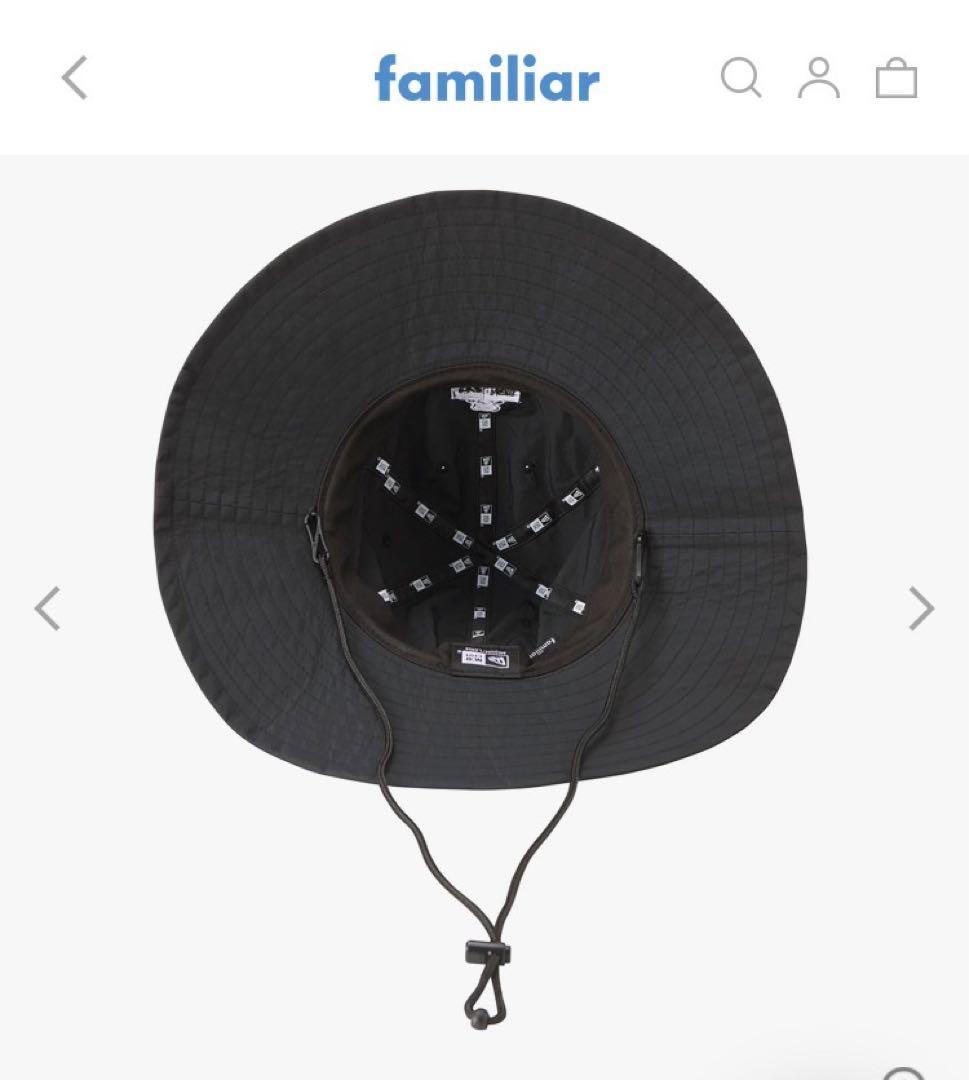969x1080 pixels.
Task: Open the store search from the header toolbar
Action: [x=741, y=81]
